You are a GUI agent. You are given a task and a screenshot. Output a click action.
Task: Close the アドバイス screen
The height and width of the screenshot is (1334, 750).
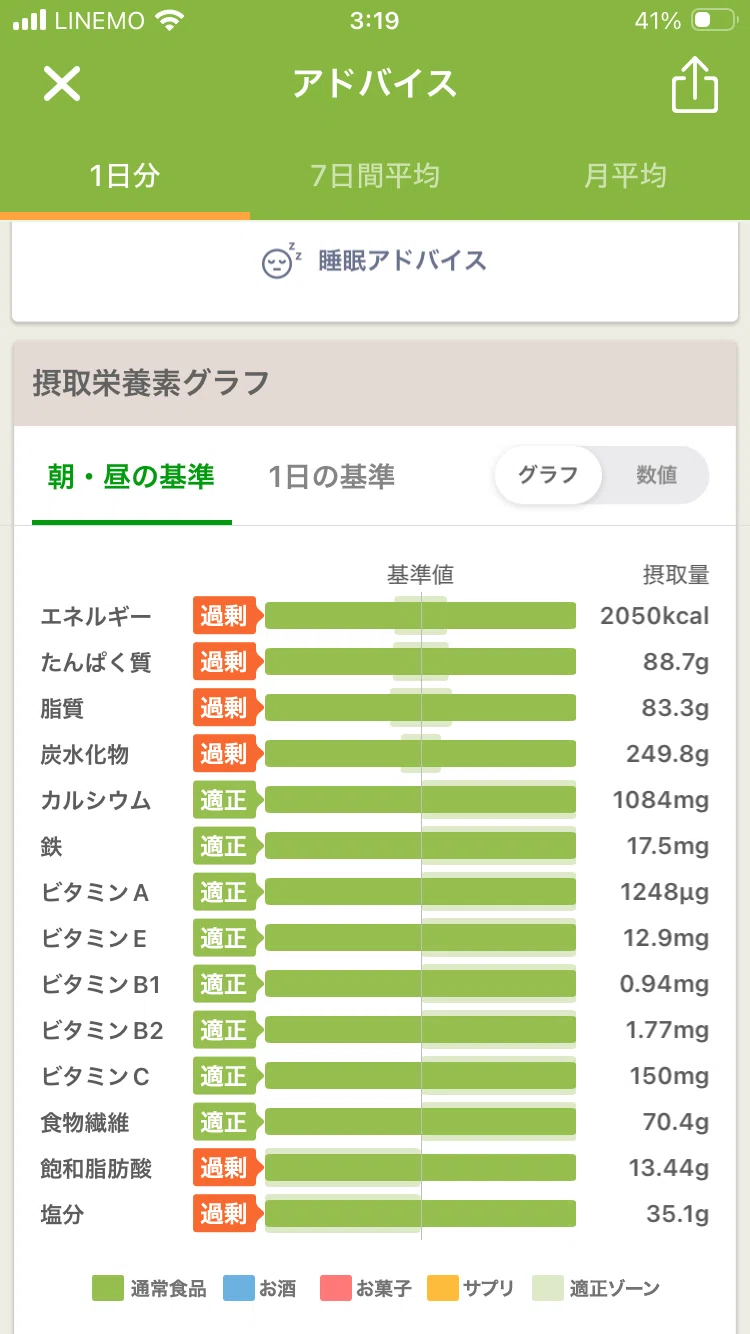[x=61, y=84]
